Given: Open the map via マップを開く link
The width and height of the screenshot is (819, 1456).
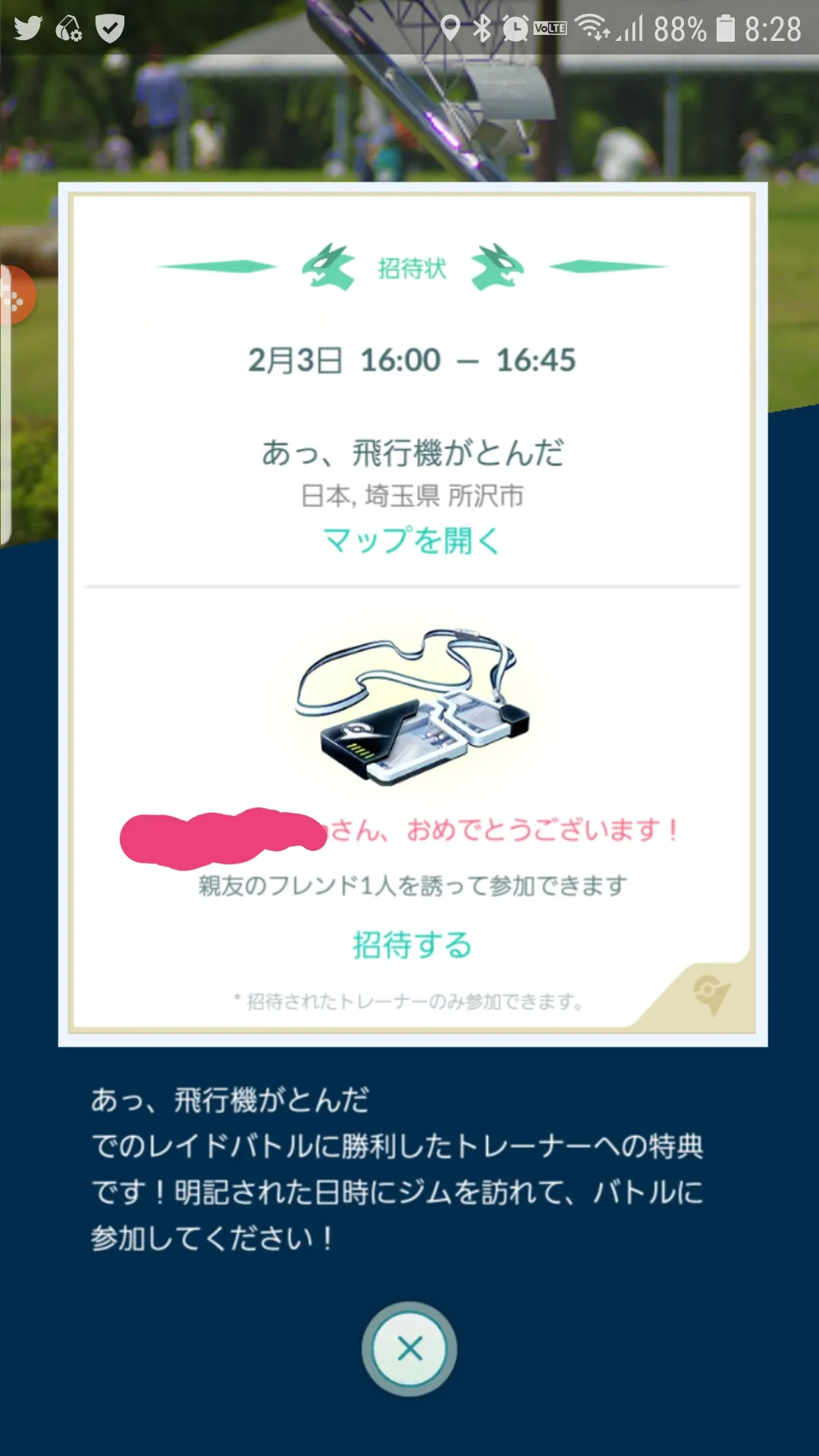Looking at the screenshot, I should pyautogui.click(x=412, y=541).
